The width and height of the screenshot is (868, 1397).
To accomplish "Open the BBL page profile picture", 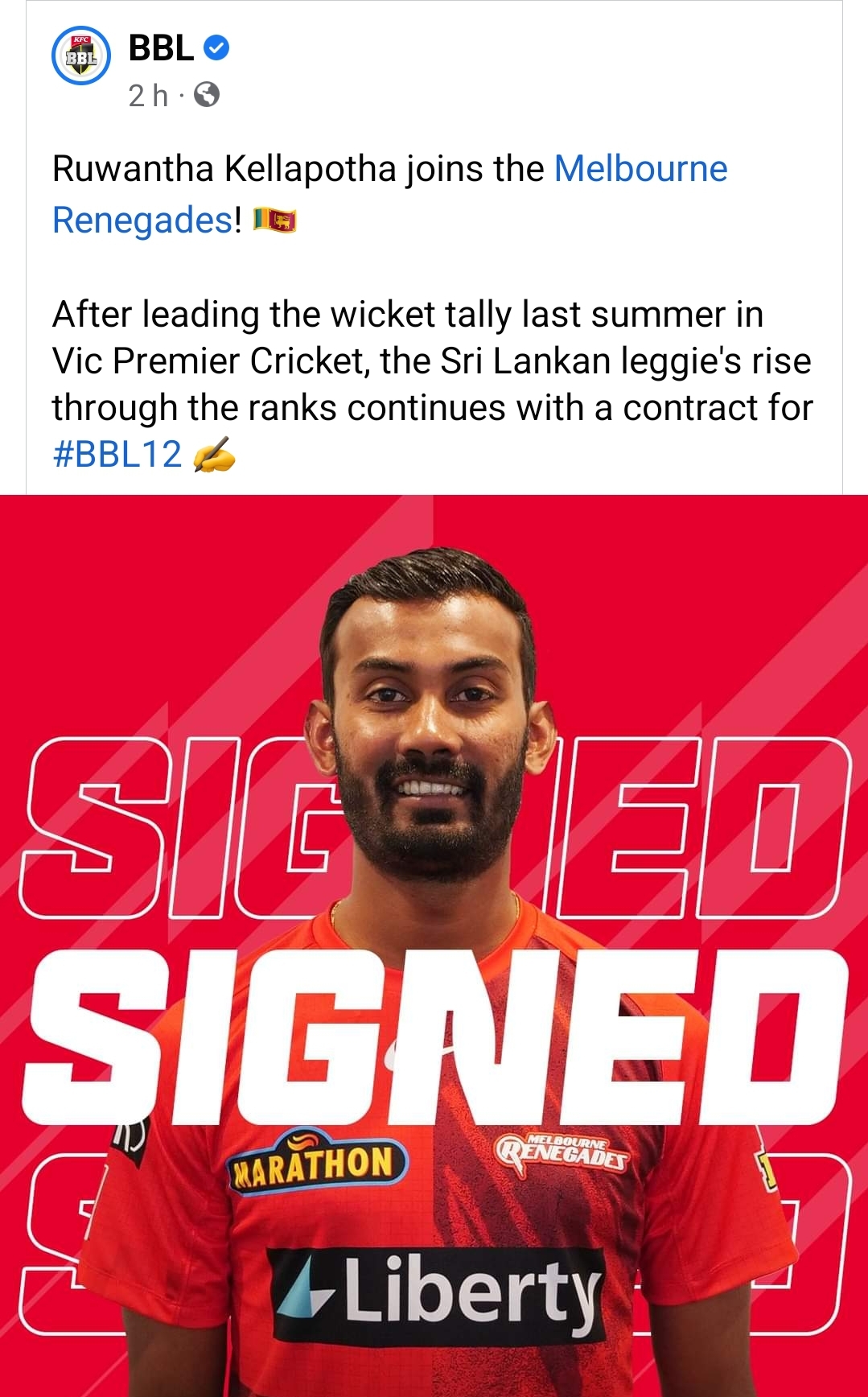I will tap(80, 56).
